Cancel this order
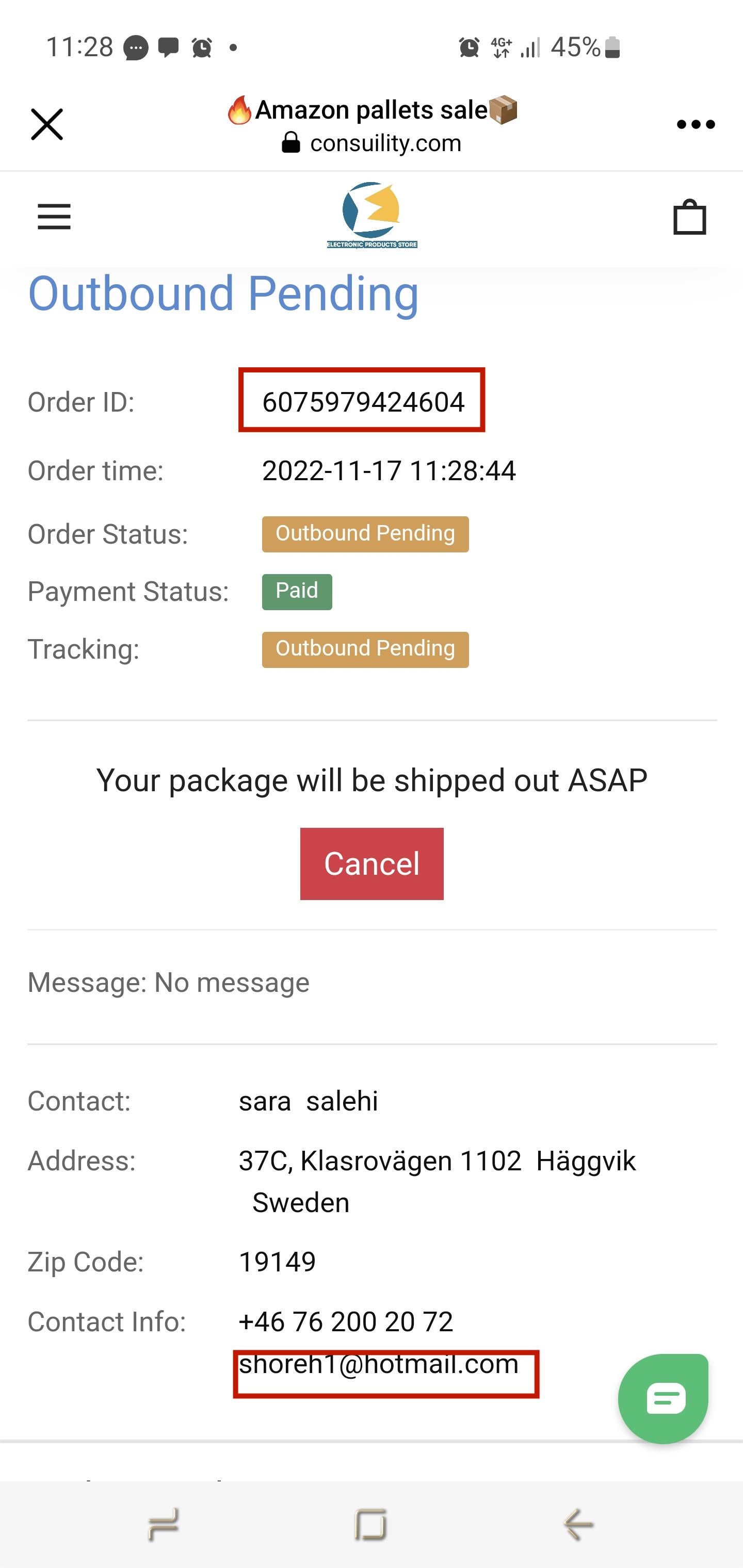This screenshot has width=743, height=1568. [x=372, y=863]
